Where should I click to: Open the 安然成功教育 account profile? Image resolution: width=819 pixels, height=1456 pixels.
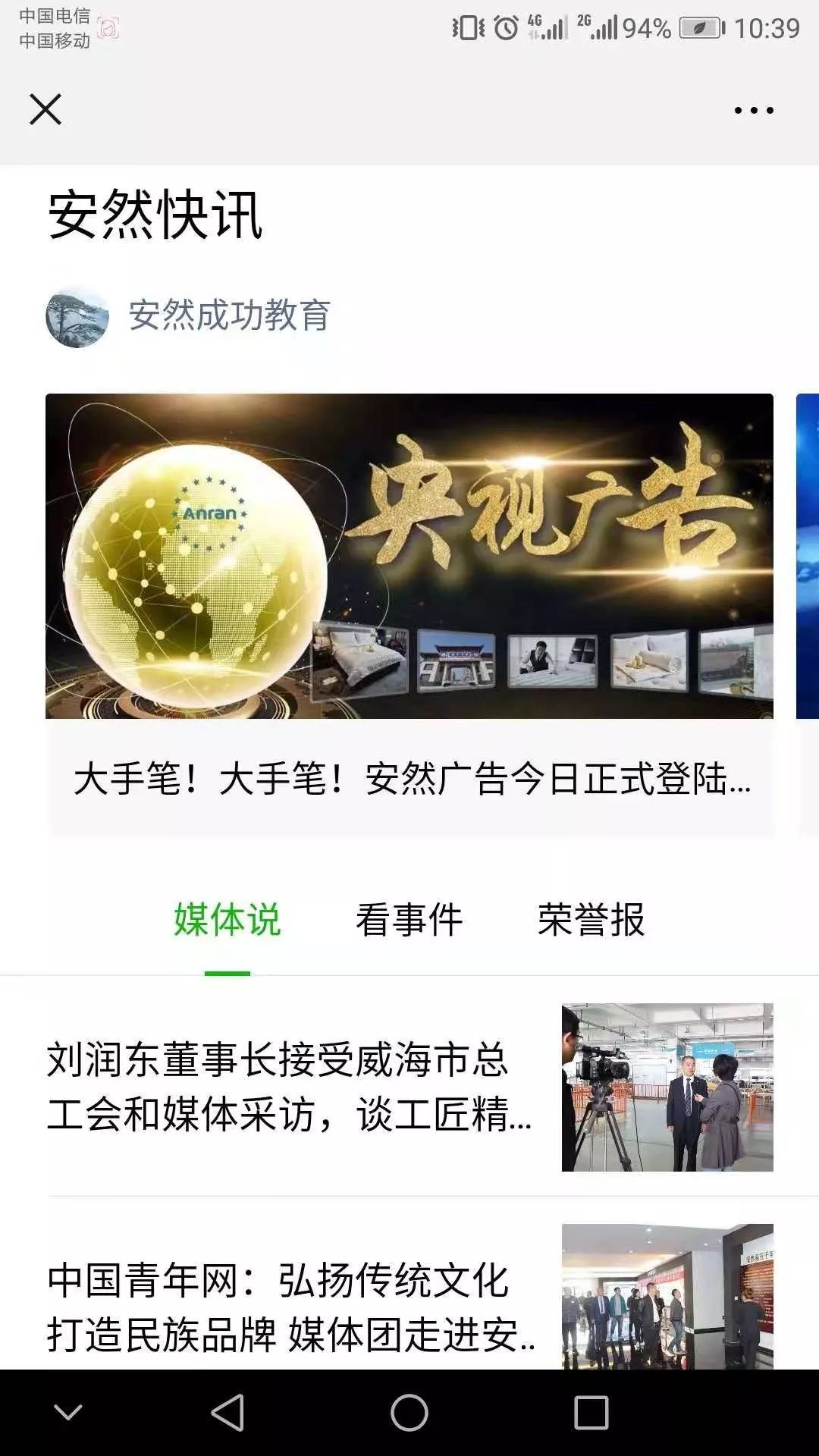click(227, 315)
